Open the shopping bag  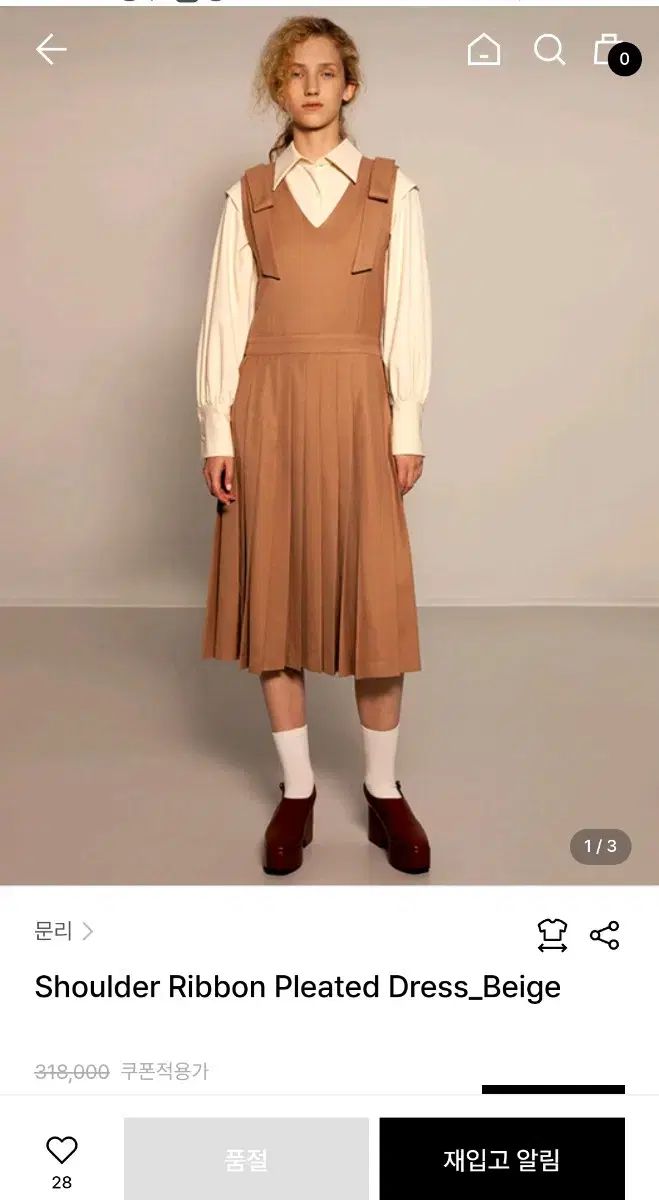pos(608,49)
